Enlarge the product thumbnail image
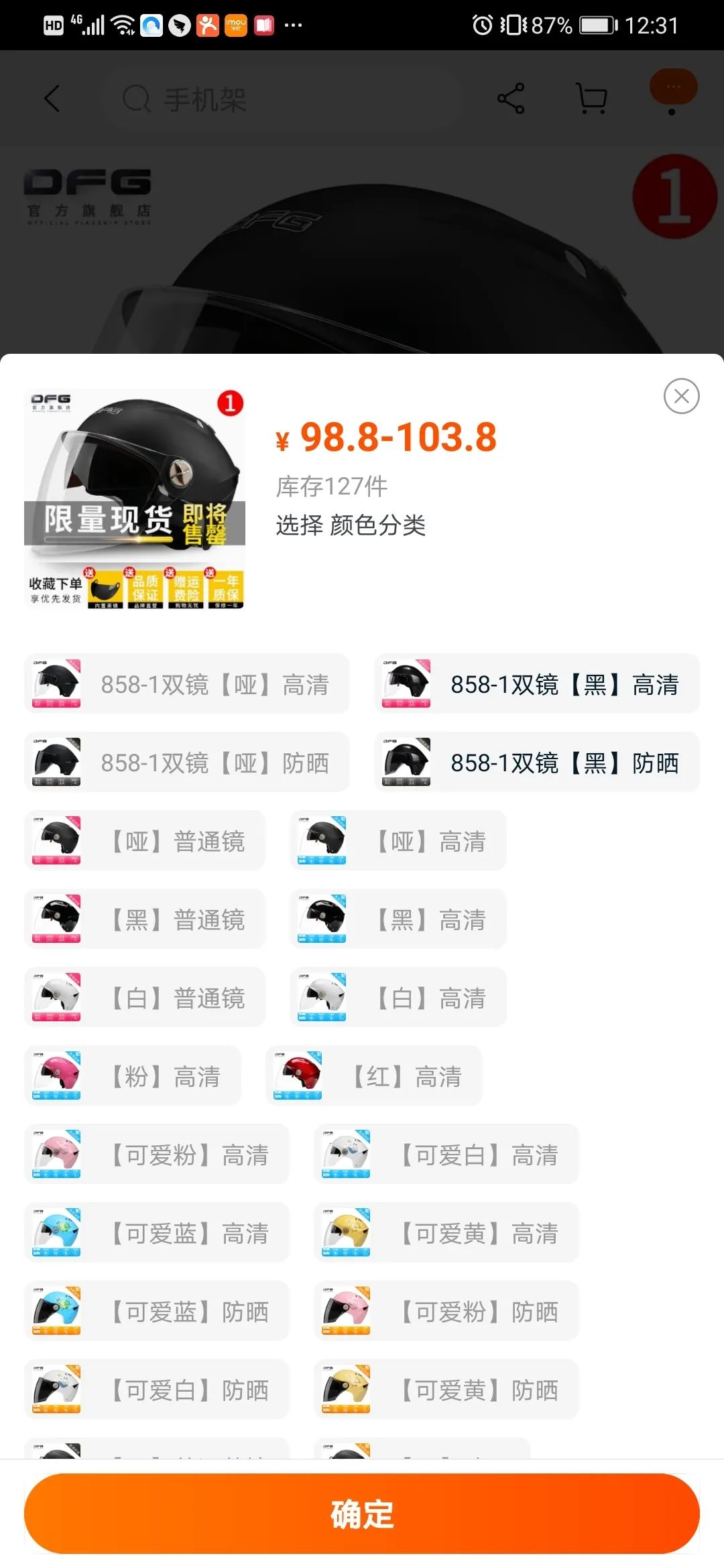Screen dimensions: 724x1568 pyautogui.click(x=135, y=499)
